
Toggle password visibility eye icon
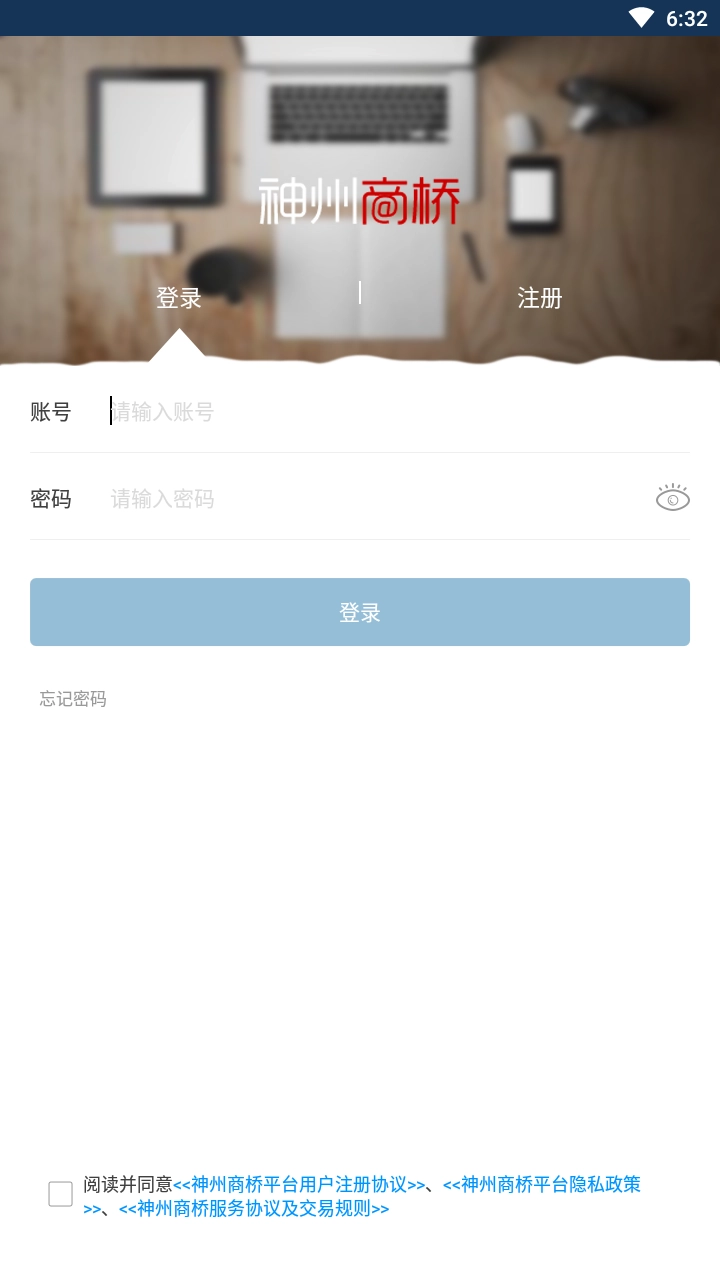673,498
